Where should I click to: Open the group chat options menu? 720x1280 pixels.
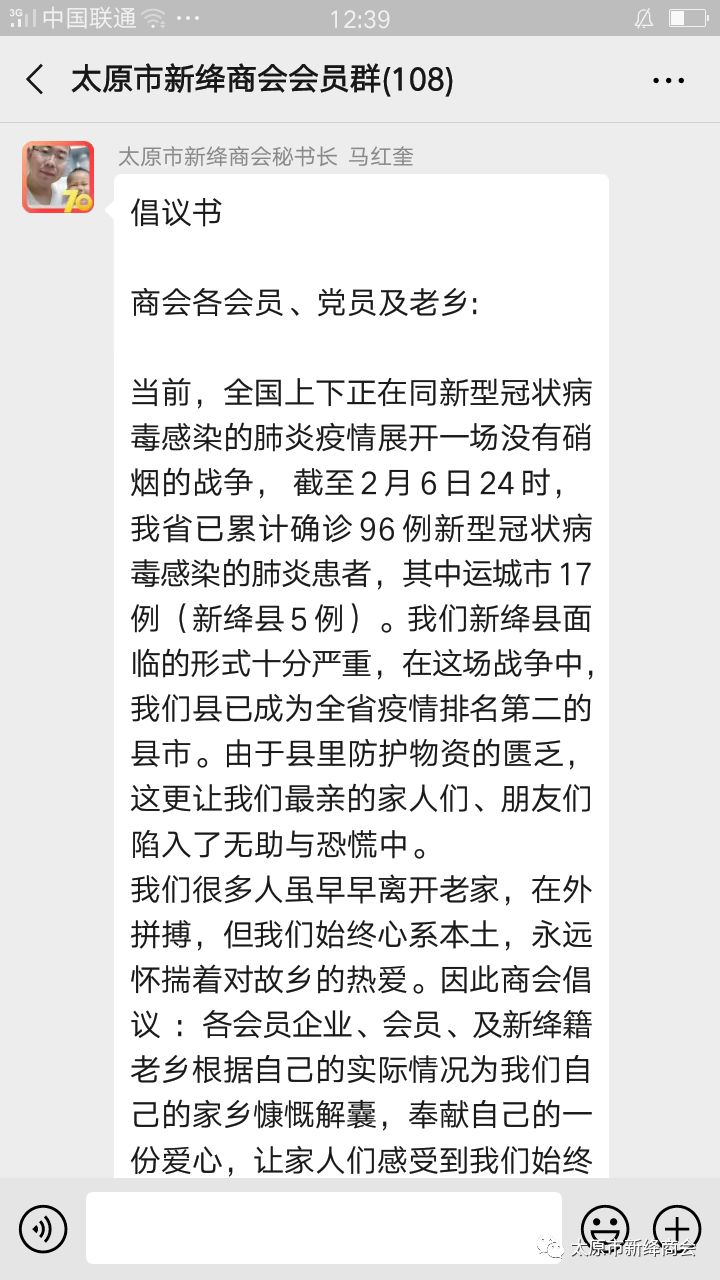click(668, 81)
